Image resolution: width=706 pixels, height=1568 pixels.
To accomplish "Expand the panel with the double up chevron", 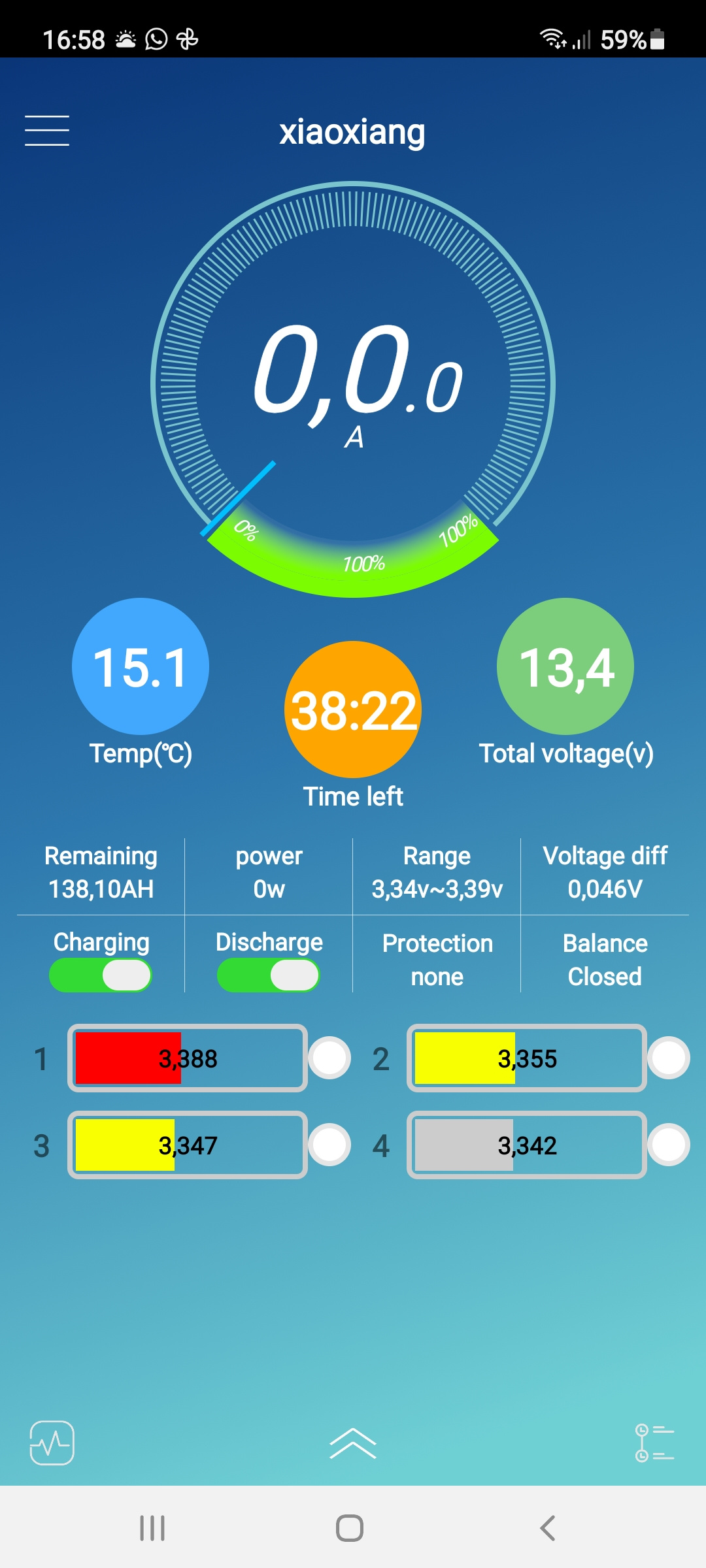I will point(353,1443).
